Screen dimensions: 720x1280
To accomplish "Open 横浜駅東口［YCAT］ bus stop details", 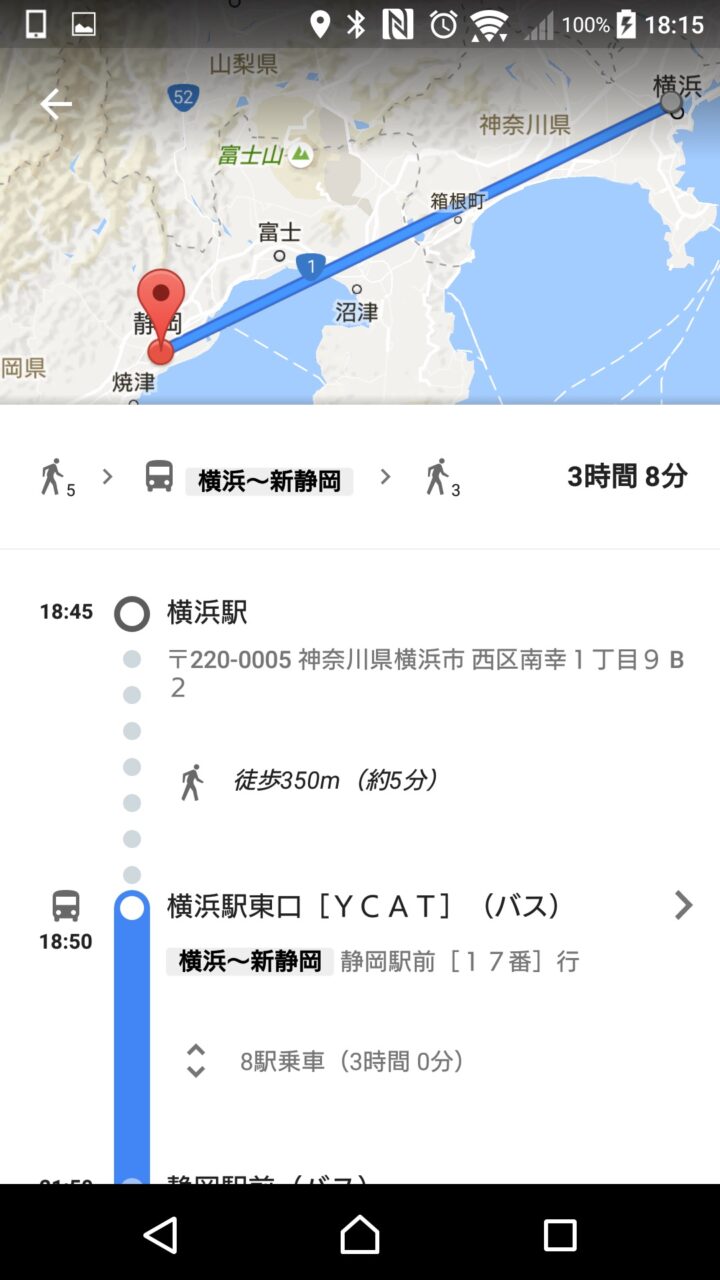I will pos(682,906).
